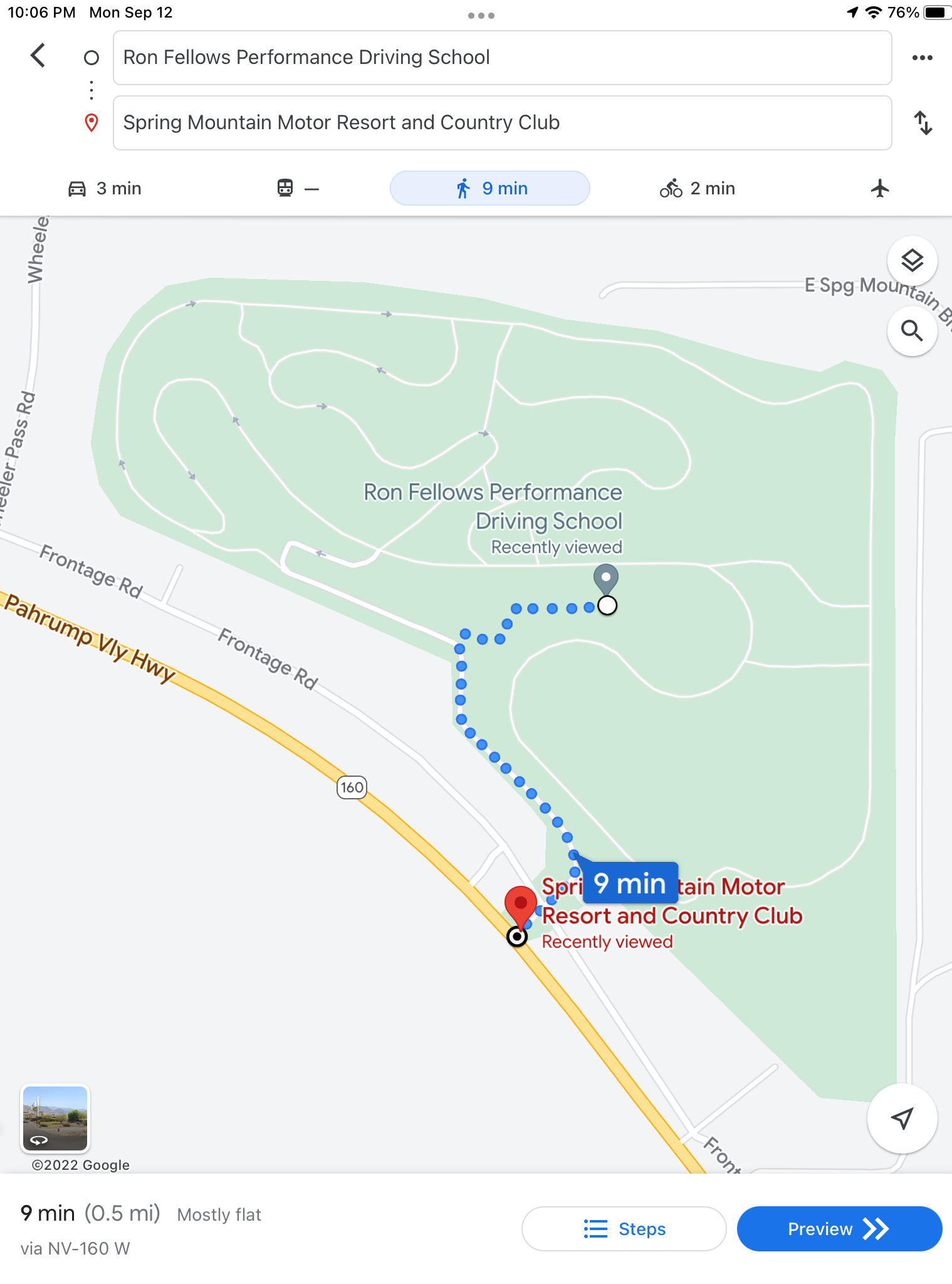Edit the starting point field
Screen dimensions: 952x1284
click(x=501, y=58)
